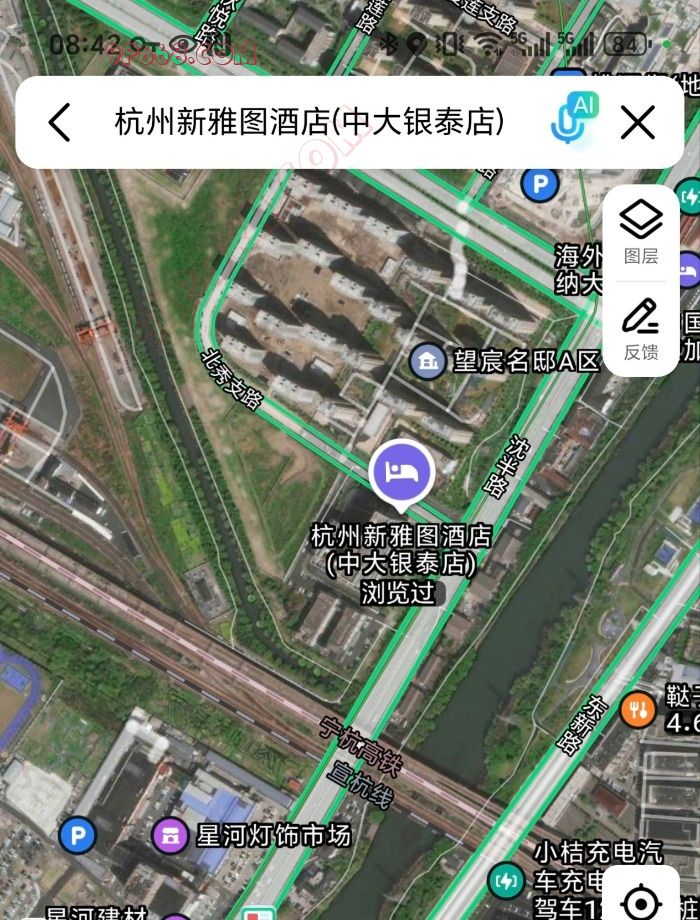Select the 杭州新雅图酒店 hotel pin

(x=401, y=471)
